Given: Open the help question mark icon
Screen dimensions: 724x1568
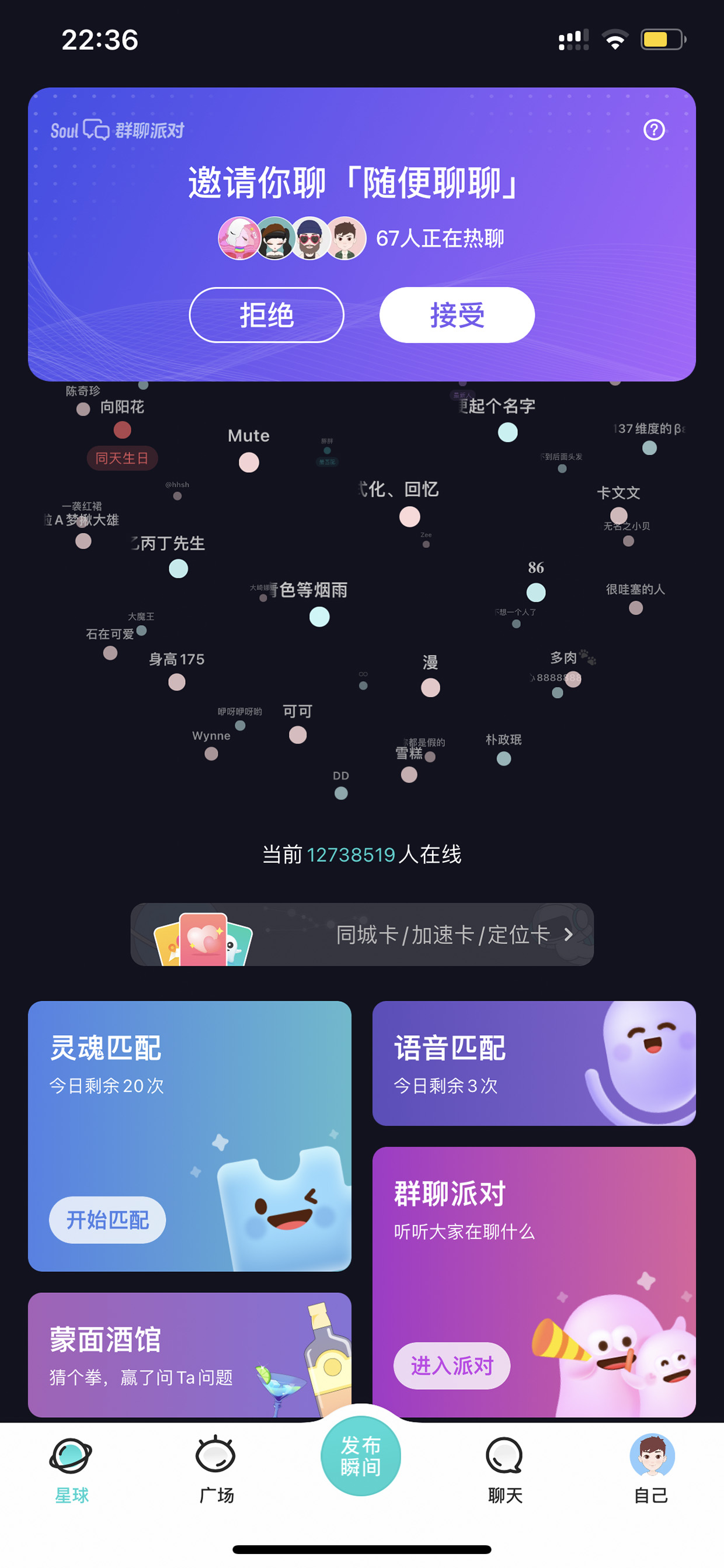Looking at the screenshot, I should coord(654,130).
